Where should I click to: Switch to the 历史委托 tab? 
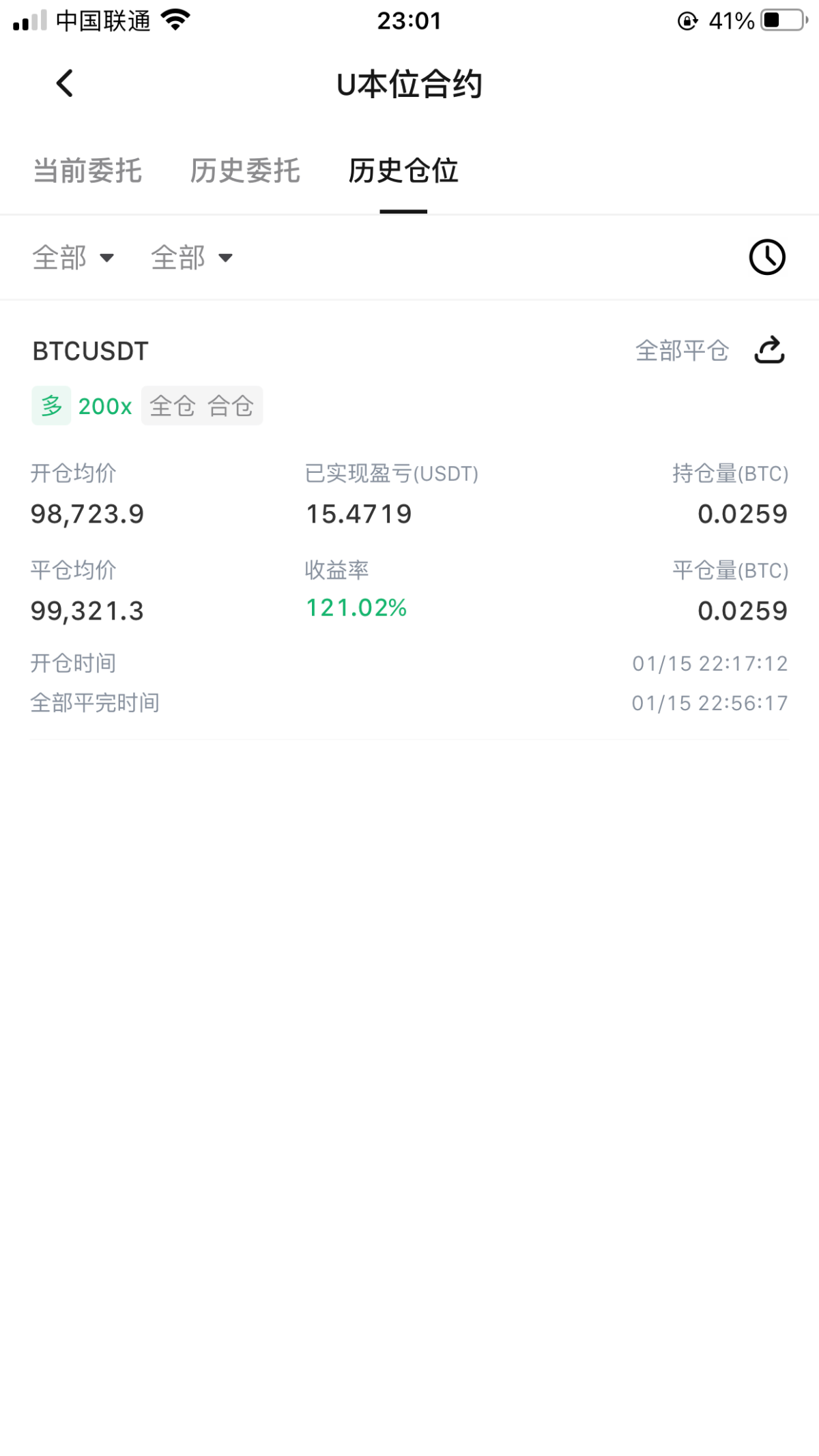pyautogui.click(x=245, y=171)
